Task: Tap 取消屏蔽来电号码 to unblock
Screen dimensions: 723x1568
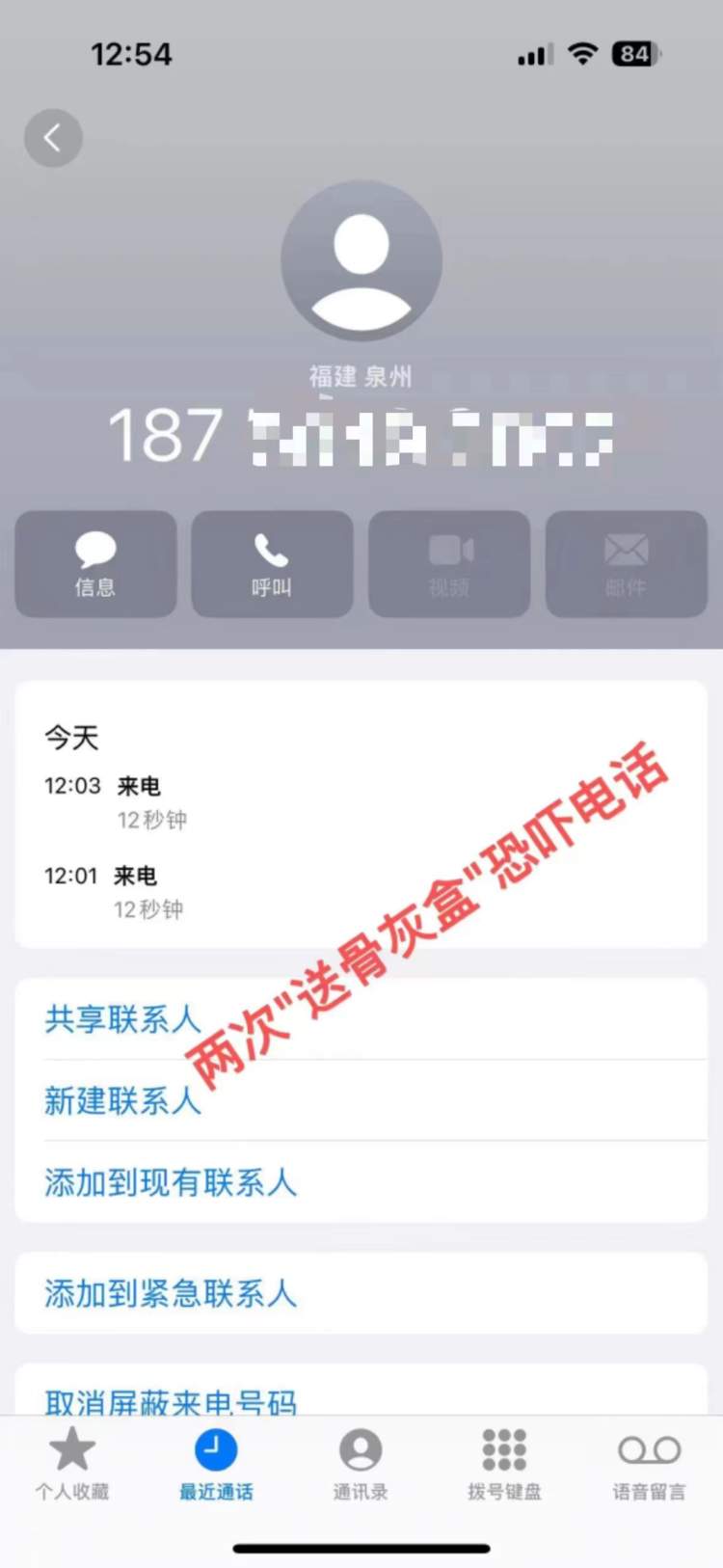Action: tap(171, 1397)
